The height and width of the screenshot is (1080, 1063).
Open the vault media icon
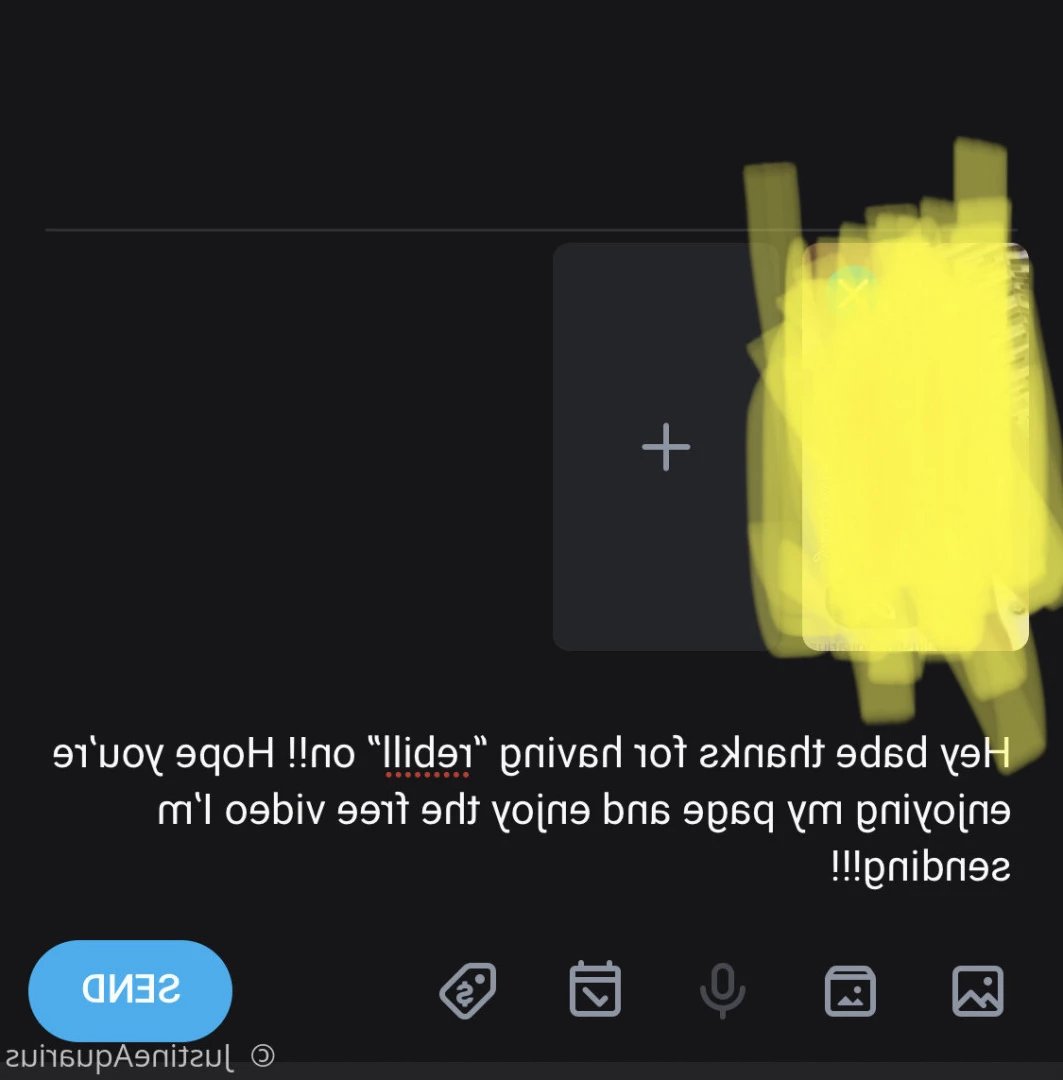click(850, 991)
